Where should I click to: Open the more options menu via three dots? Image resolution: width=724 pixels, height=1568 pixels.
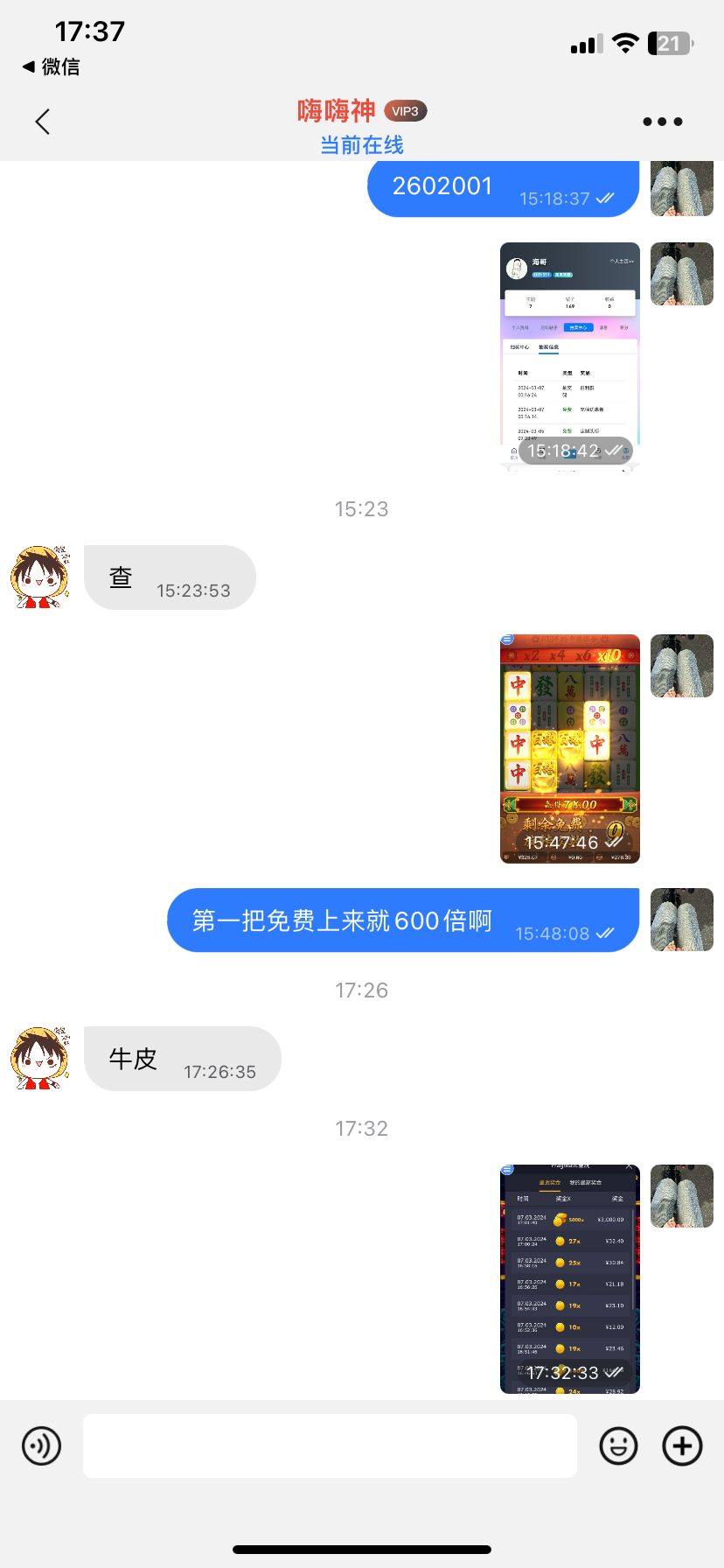662,121
